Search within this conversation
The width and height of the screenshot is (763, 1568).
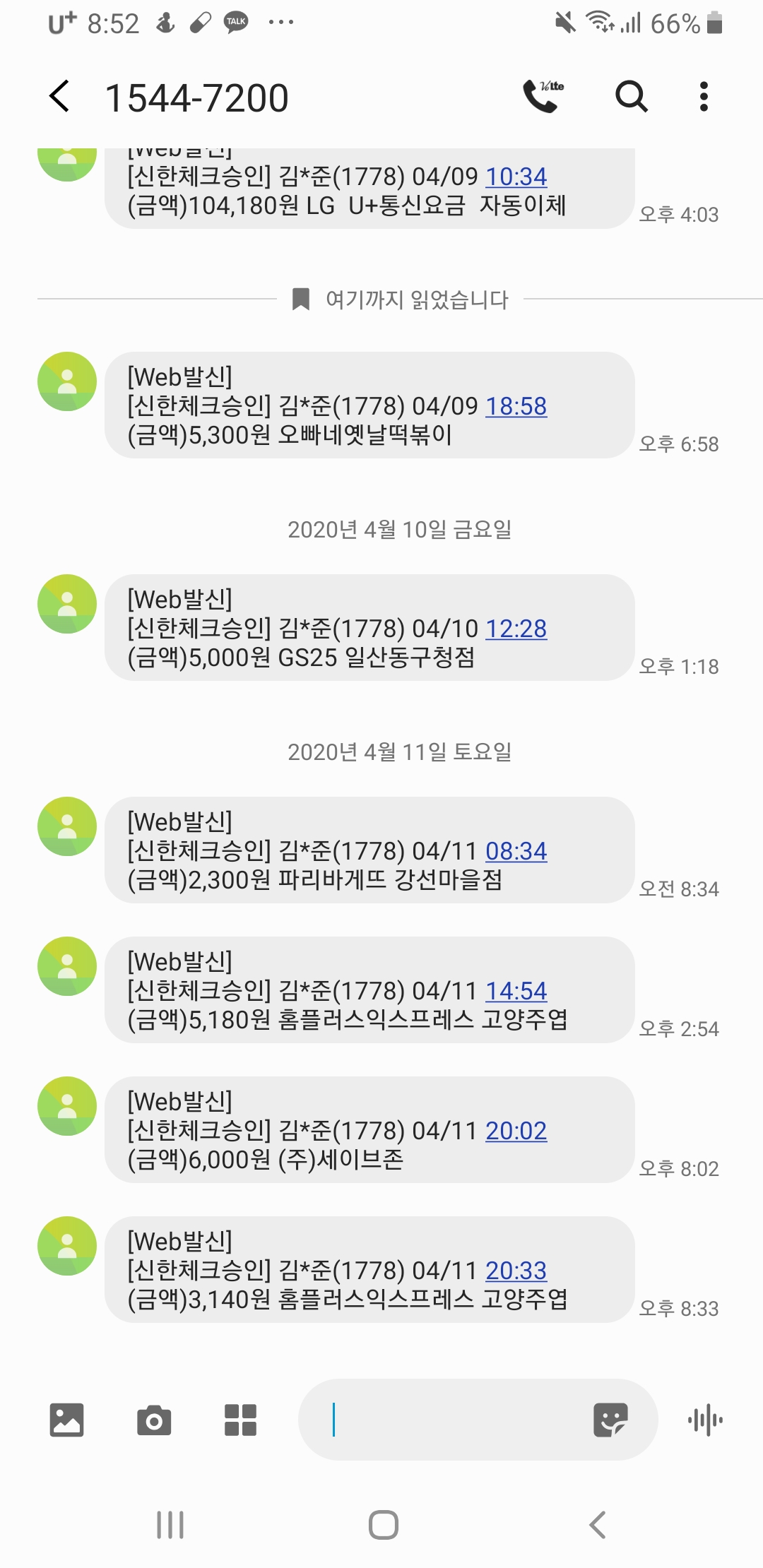pos(631,97)
